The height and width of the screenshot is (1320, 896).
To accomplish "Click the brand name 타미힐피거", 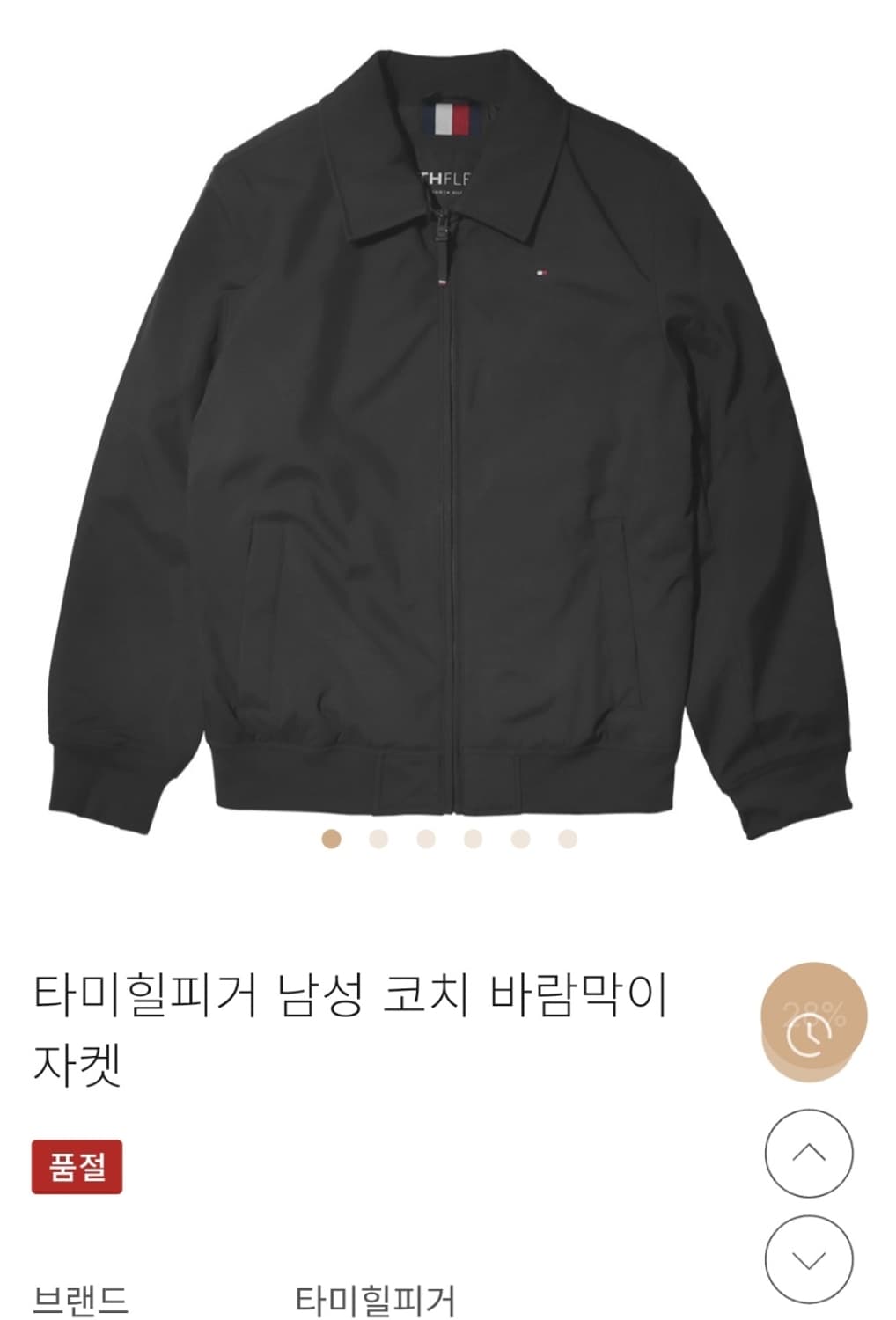I will pos(377,1300).
